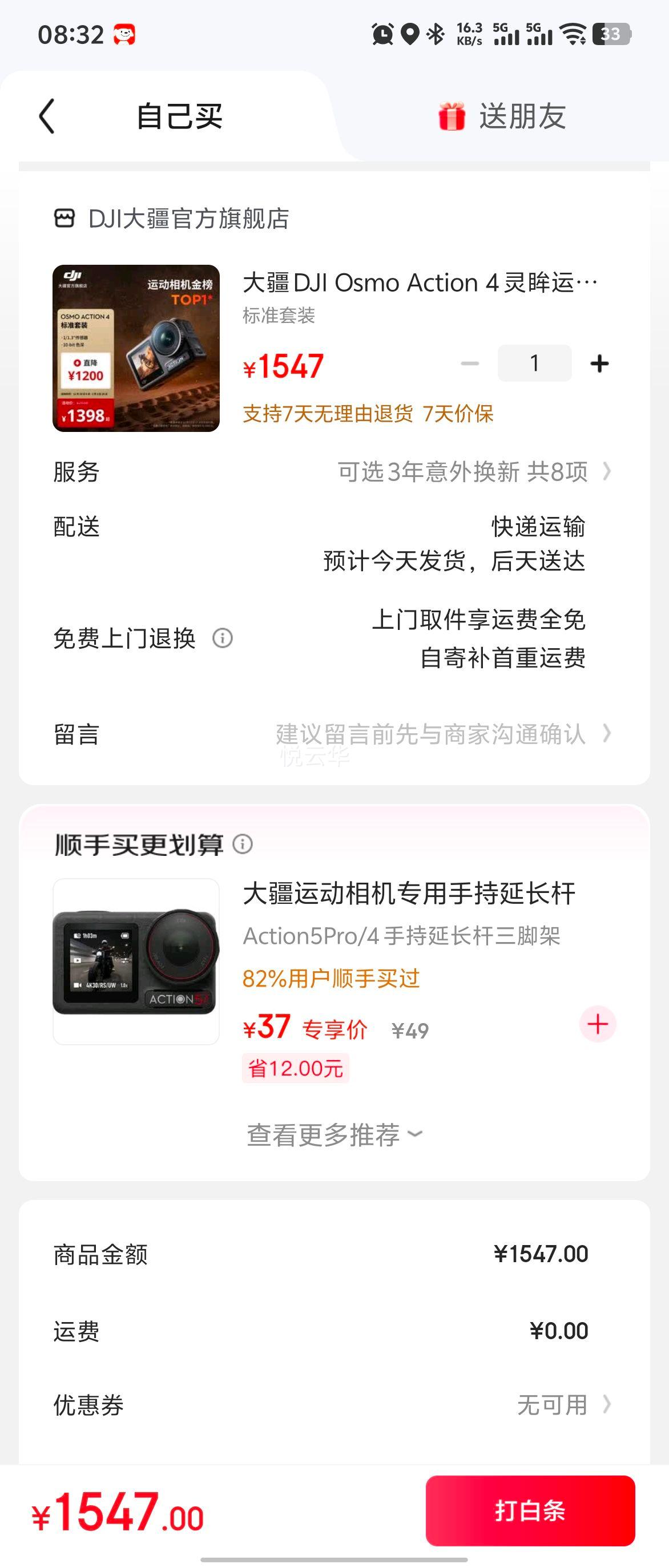669x1568 pixels.
Task: Show info about 顺手买更划算
Action: [243, 844]
